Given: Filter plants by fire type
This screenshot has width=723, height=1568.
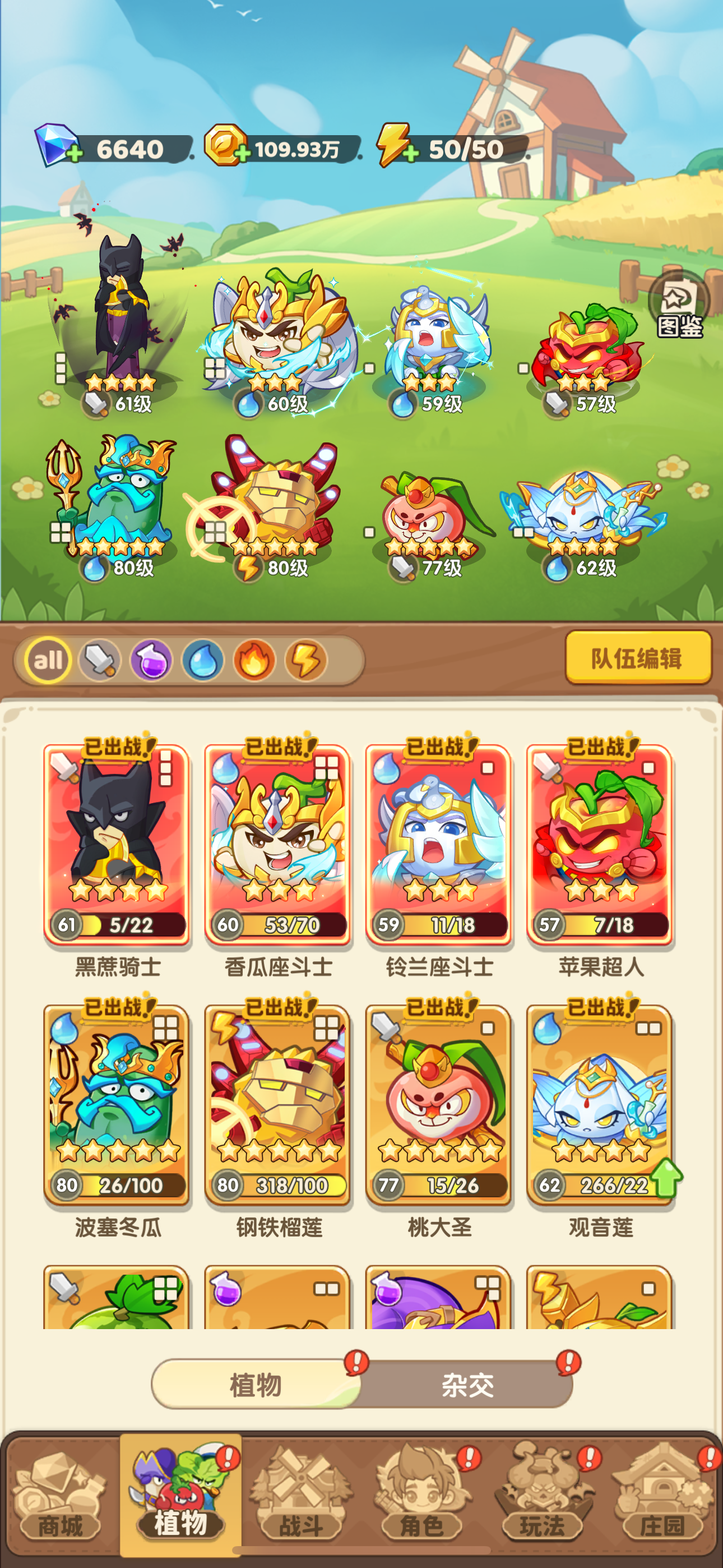Looking at the screenshot, I should [x=254, y=661].
